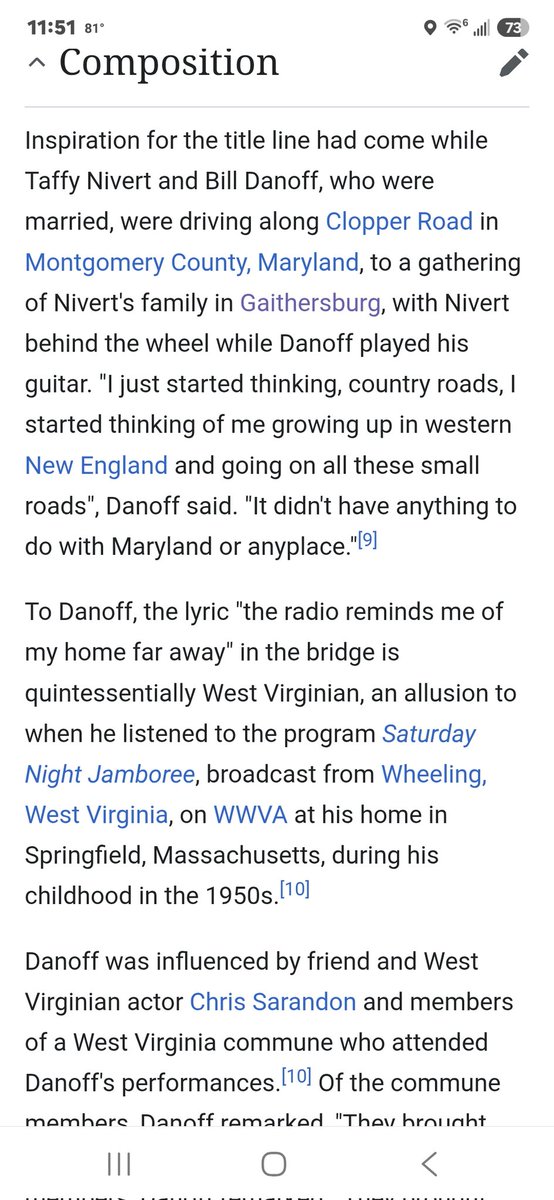Open the Saturday Night Jamboree article
Viewport: 554px width, 1200px height.
coord(250,753)
